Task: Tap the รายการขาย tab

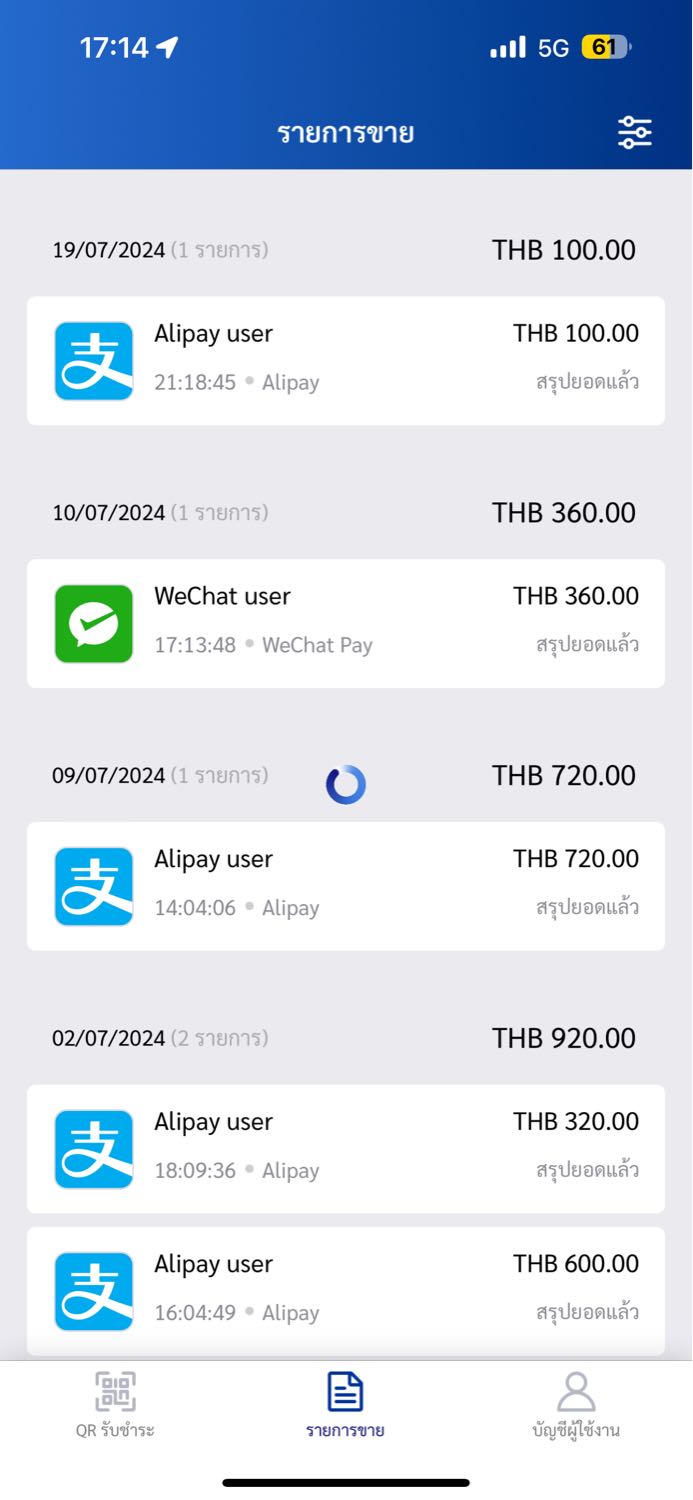Action: (345, 1405)
